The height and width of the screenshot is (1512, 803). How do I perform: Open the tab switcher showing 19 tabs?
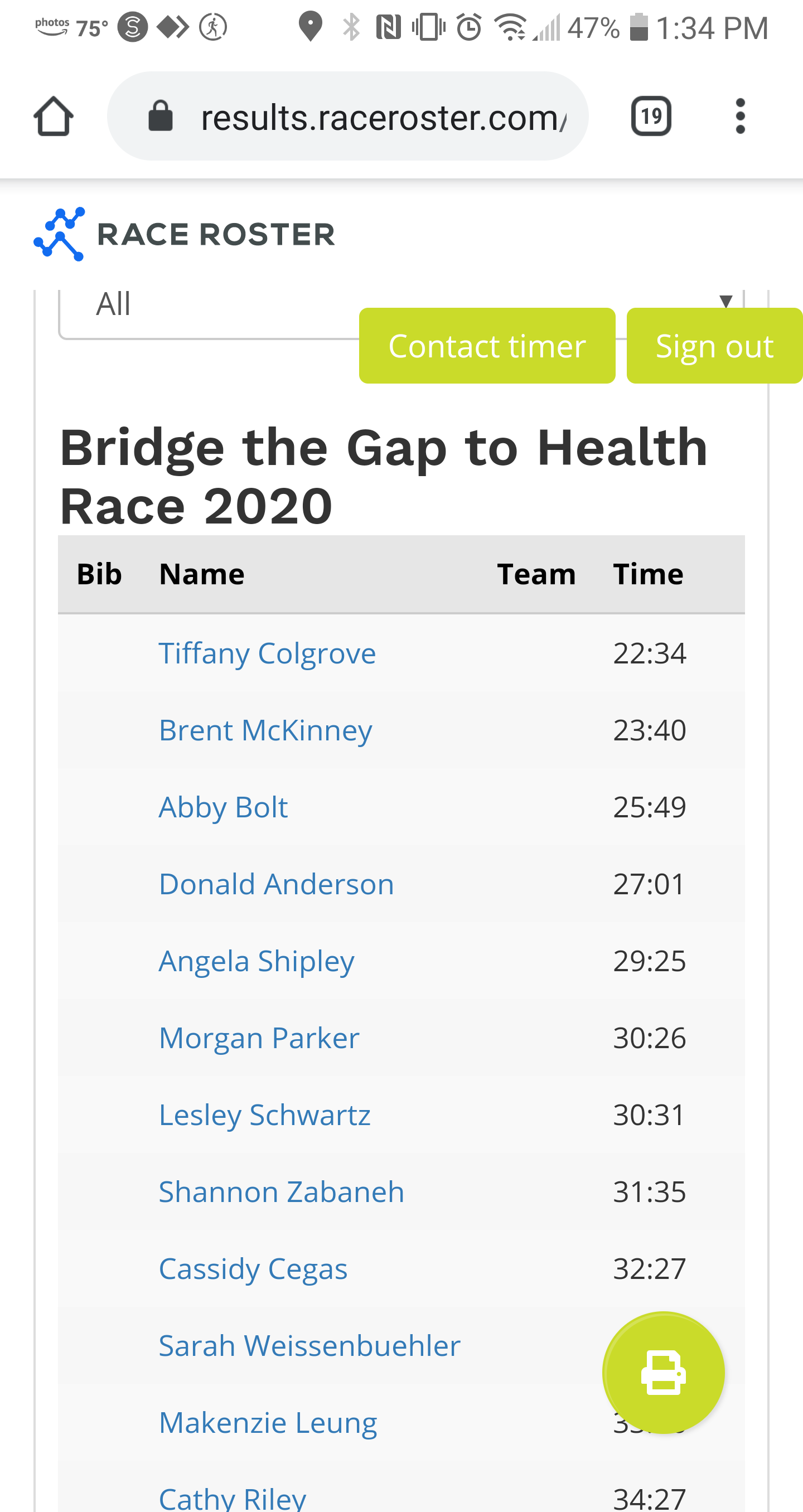[x=651, y=116]
